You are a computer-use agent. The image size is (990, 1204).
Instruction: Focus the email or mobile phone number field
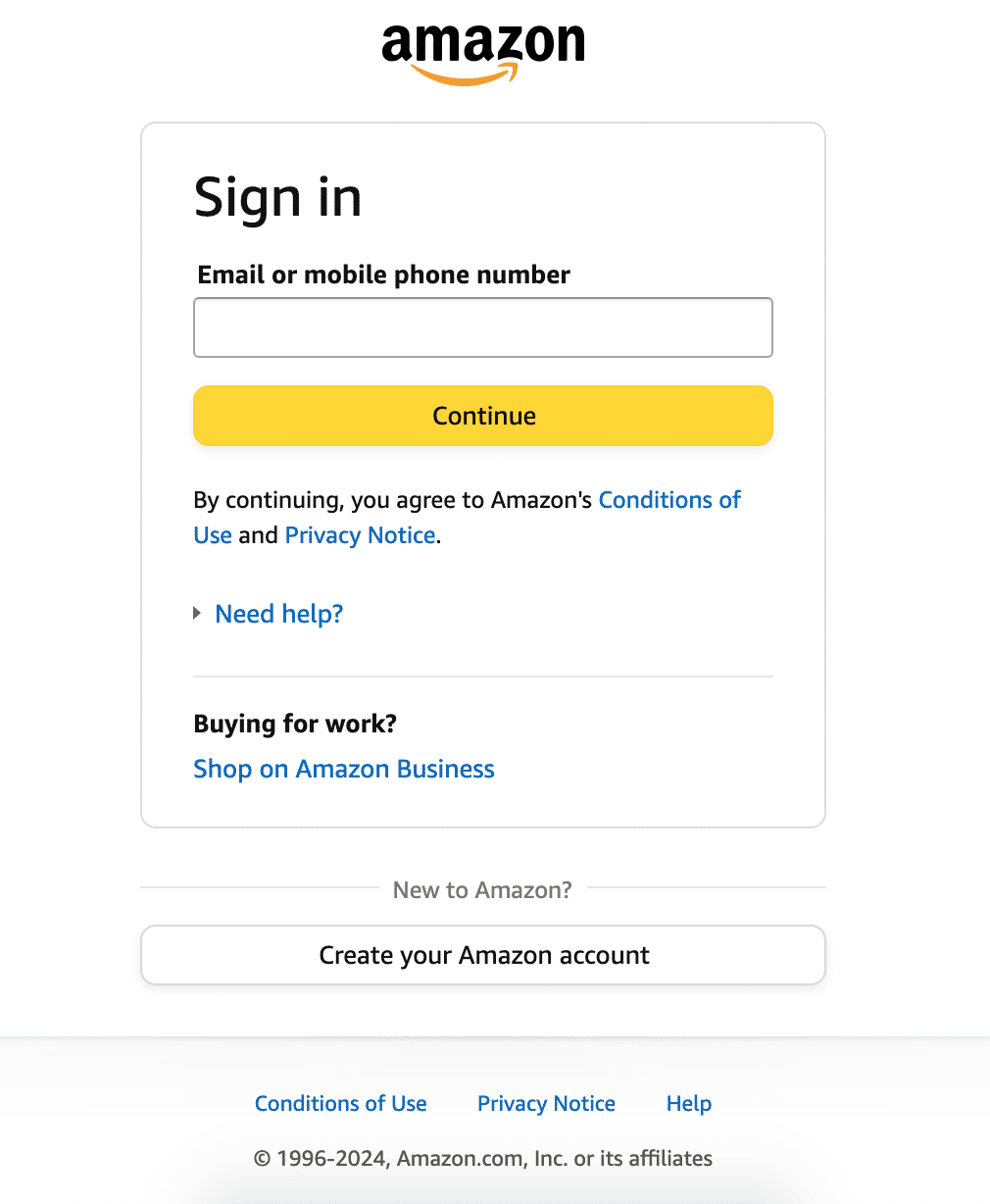(x=482, y=327)
